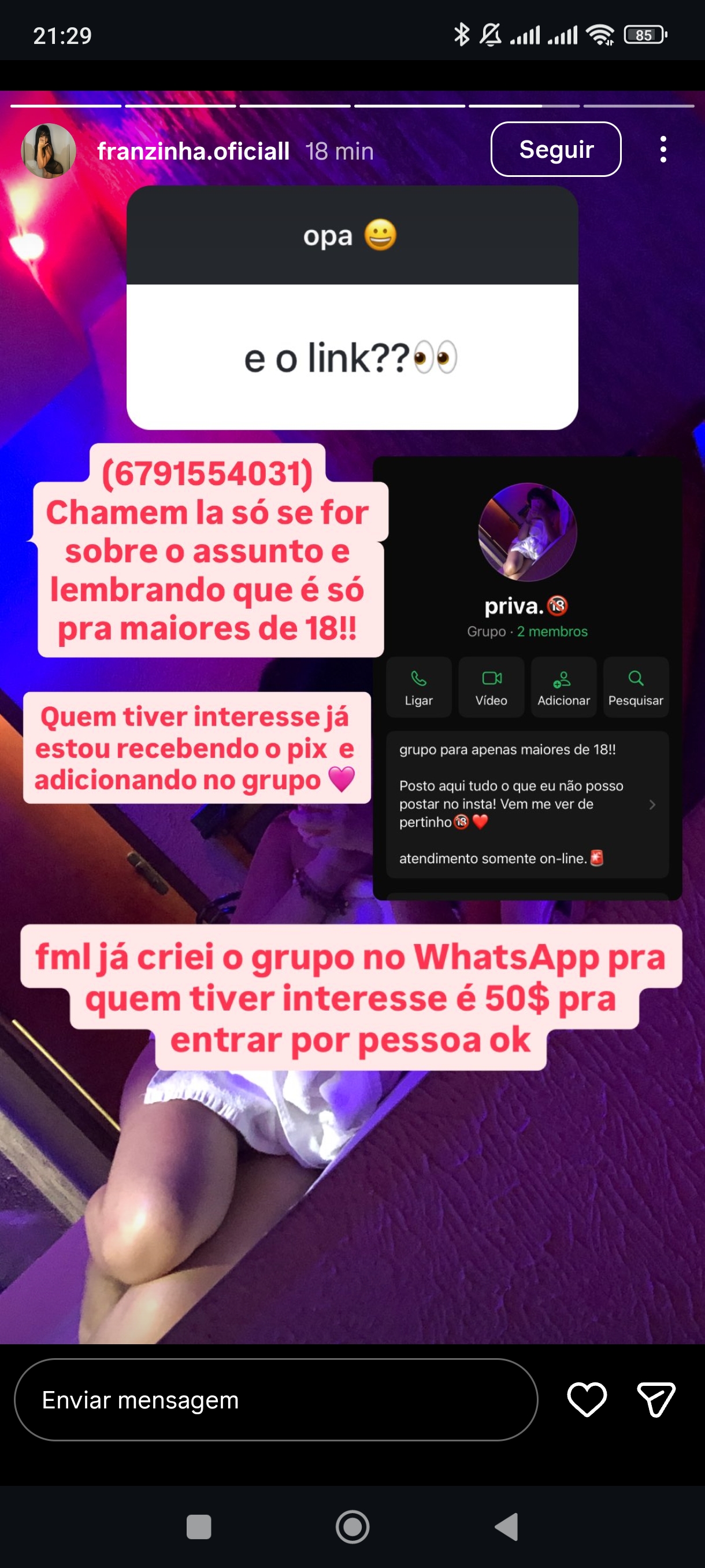
Task: Follow the account via the Seguir button
Action: [x=555, y=149]
